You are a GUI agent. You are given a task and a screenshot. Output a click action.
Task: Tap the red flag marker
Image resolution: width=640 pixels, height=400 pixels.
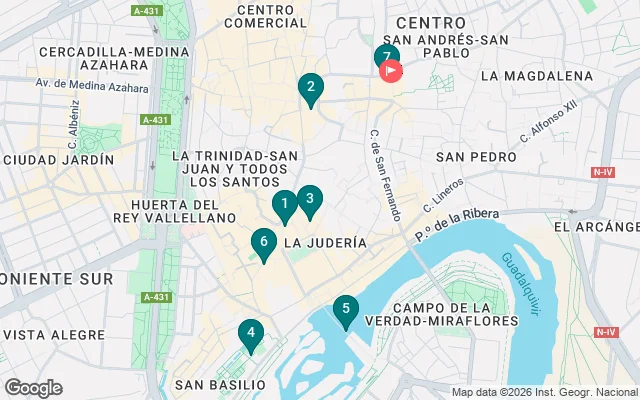coord(391,71)
